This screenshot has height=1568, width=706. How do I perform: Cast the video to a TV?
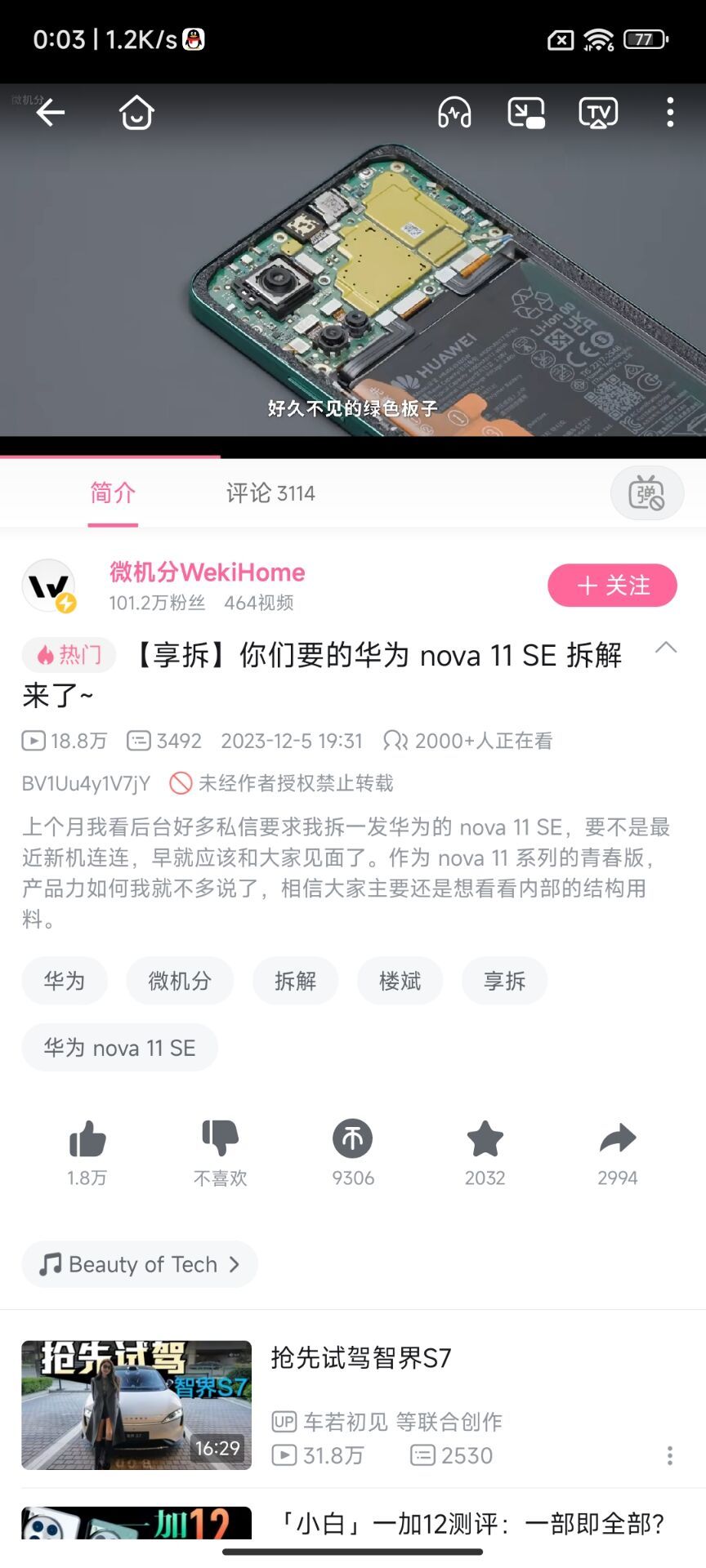click(598, 113)
